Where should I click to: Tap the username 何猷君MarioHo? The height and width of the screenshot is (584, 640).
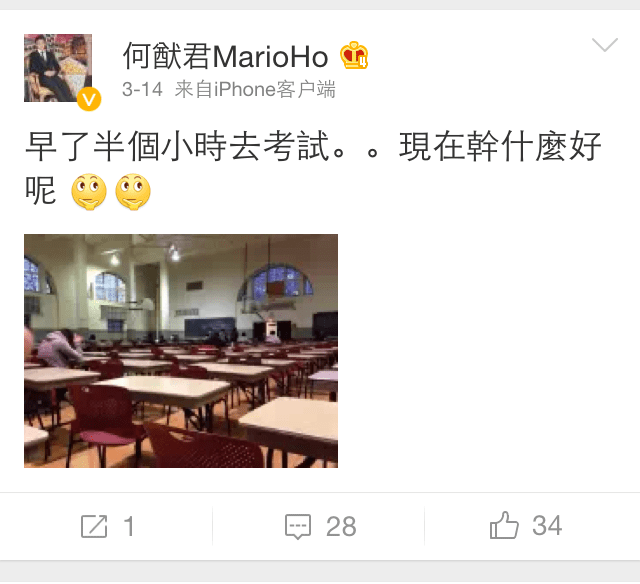point(225,56)
